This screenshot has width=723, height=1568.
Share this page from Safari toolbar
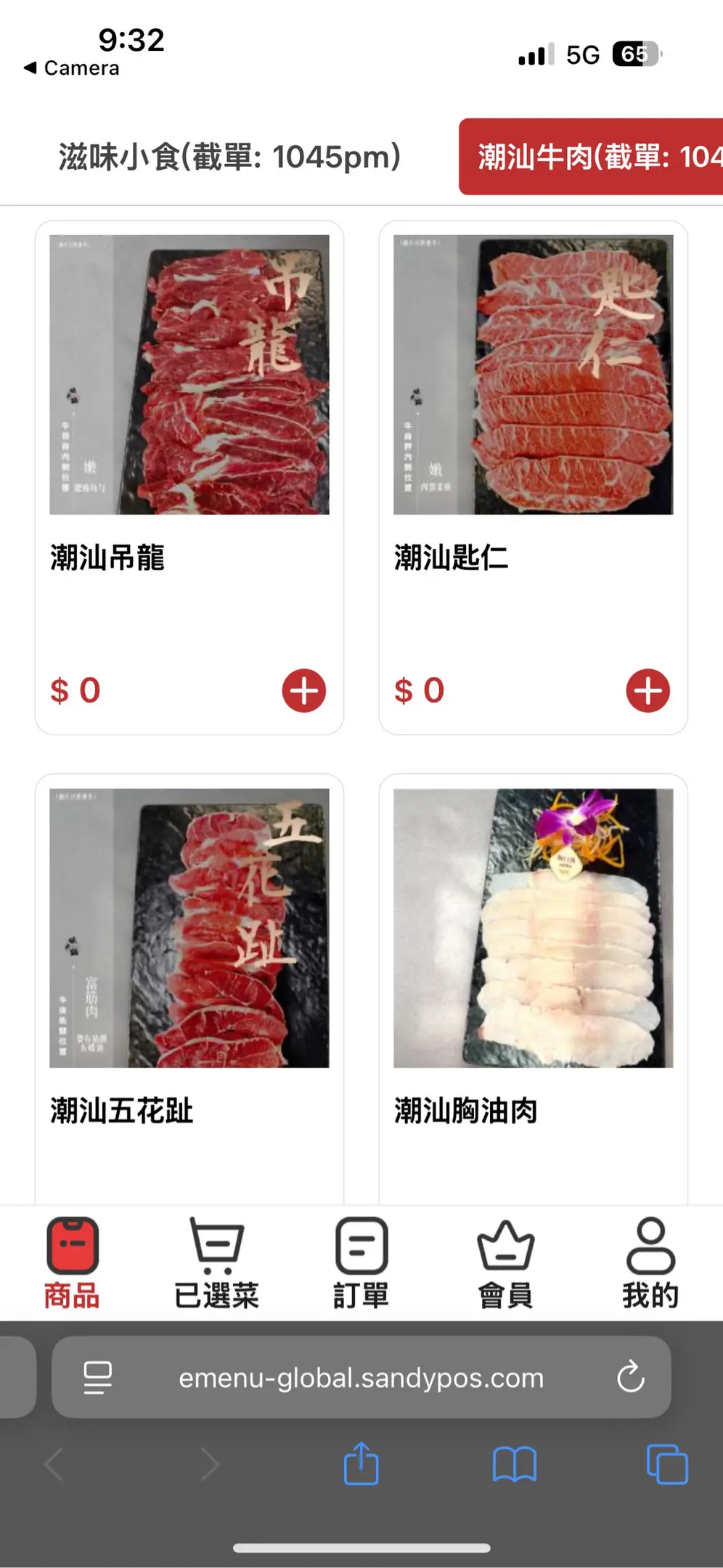click(361, 1464)
